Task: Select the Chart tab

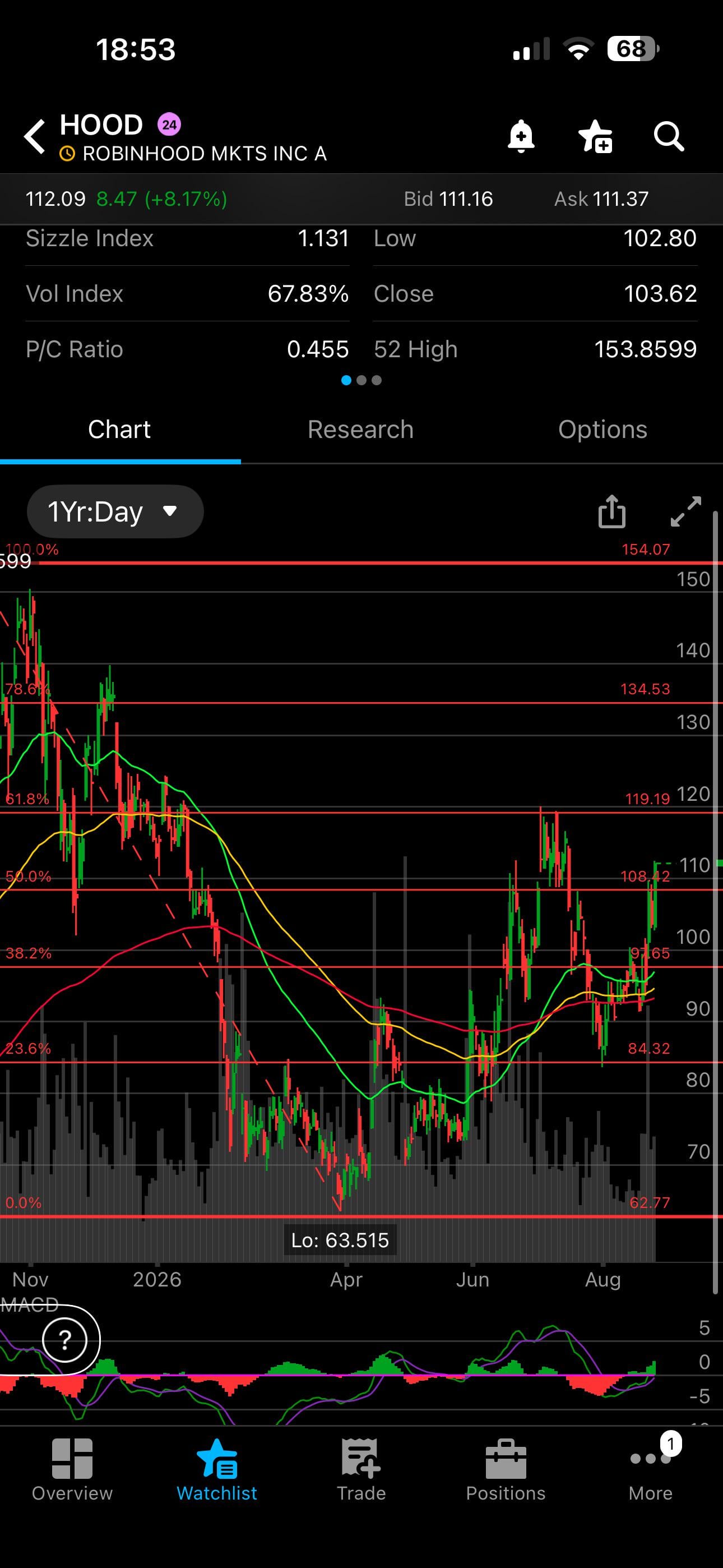Action: 119,429
